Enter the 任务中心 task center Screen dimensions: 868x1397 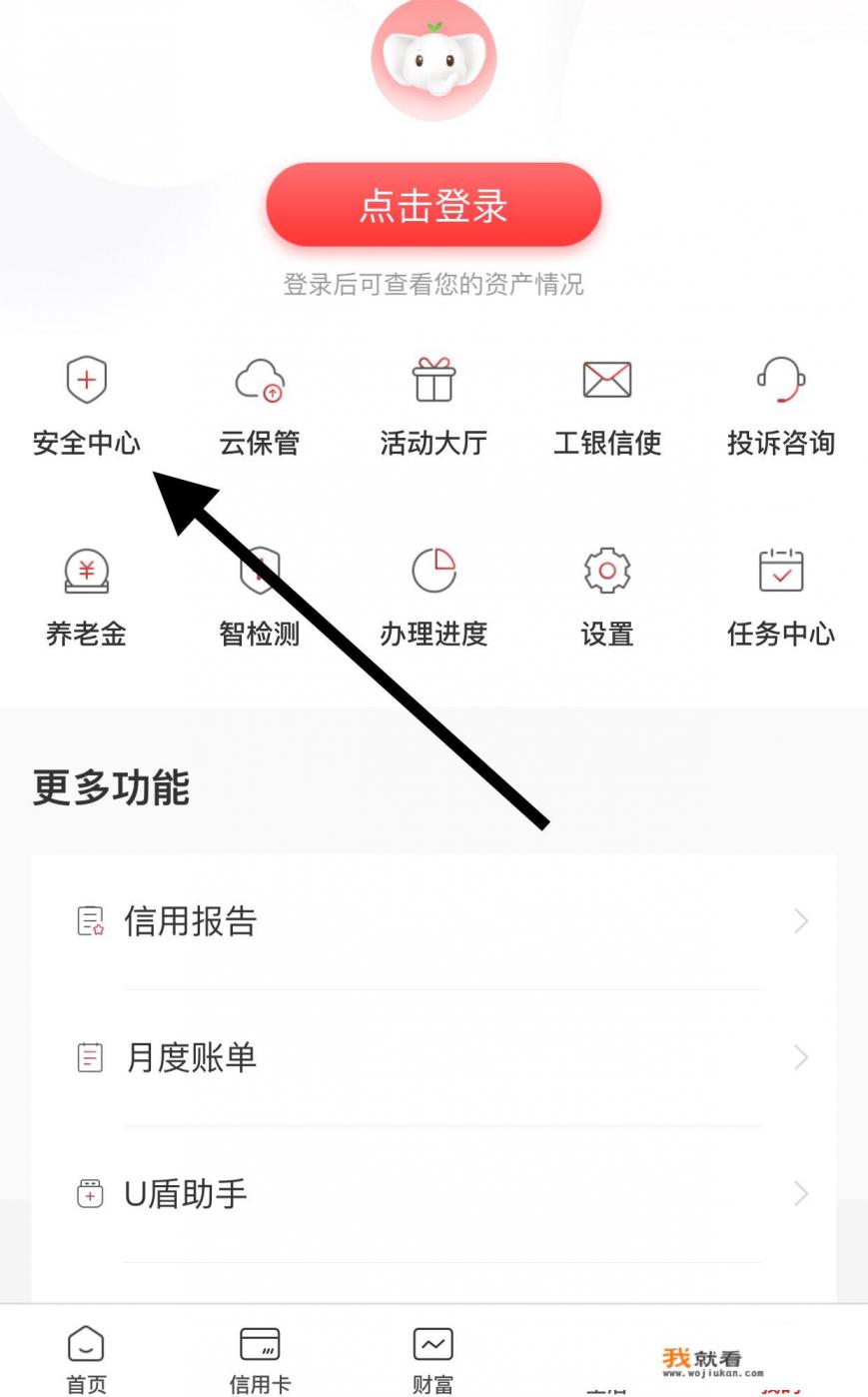(x=781, y=595)
